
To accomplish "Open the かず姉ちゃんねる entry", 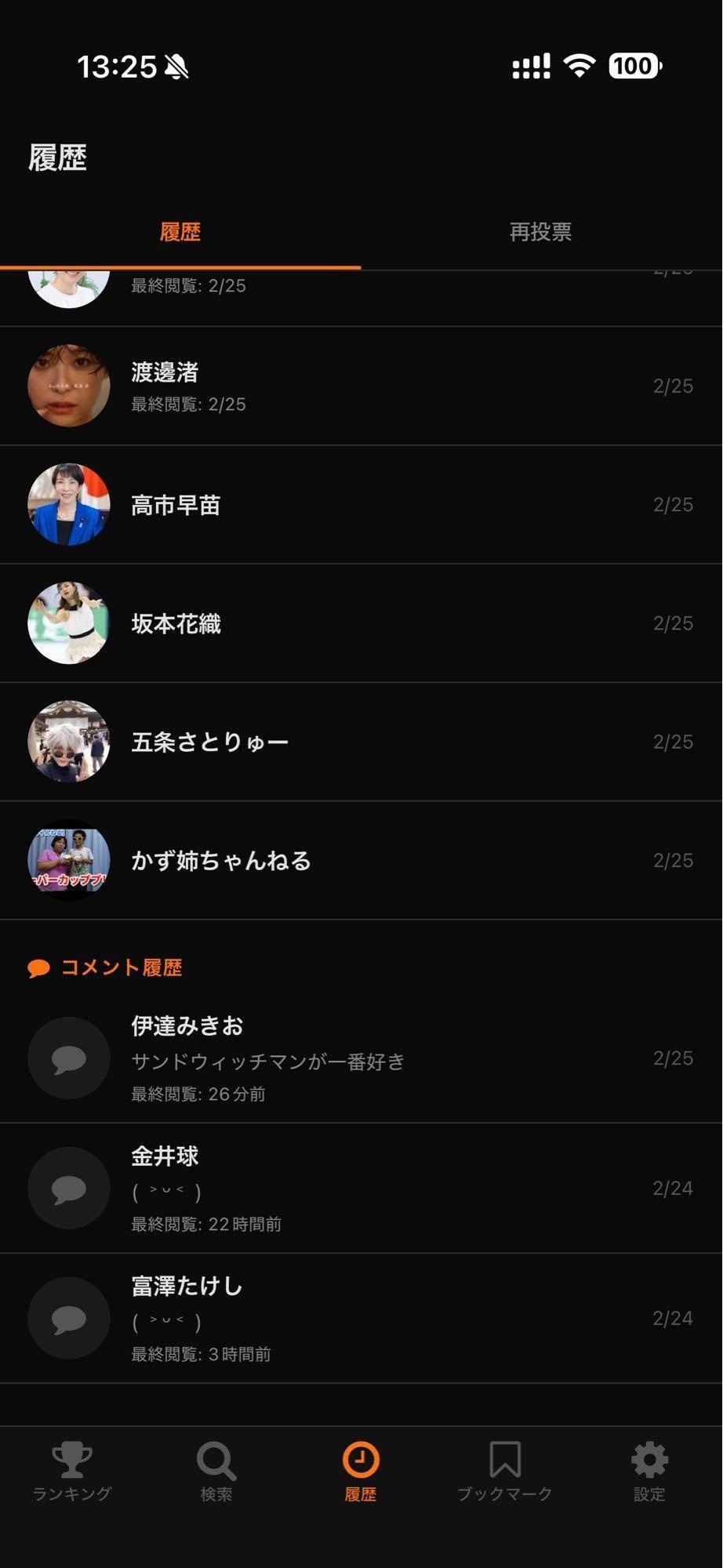I will coord(361,859).
